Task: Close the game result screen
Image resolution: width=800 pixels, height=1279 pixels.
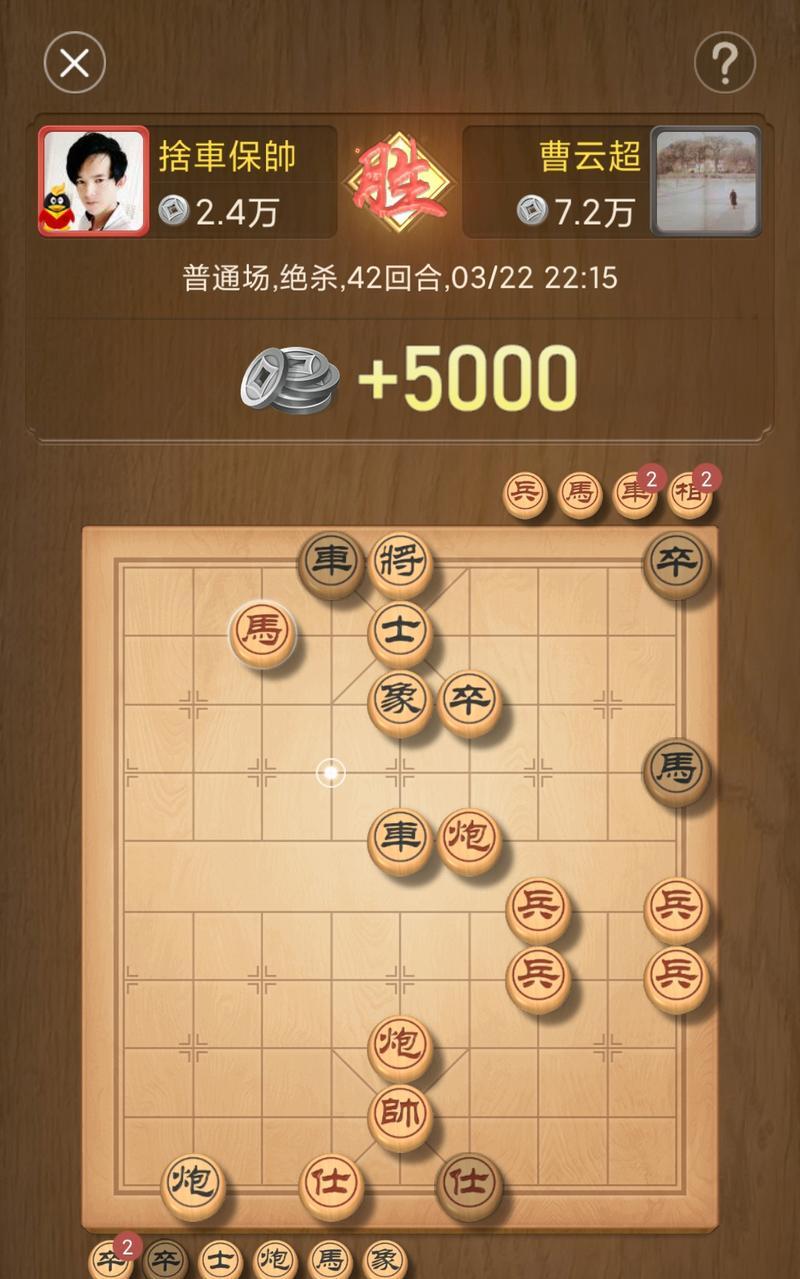Action: click(74, 64)
